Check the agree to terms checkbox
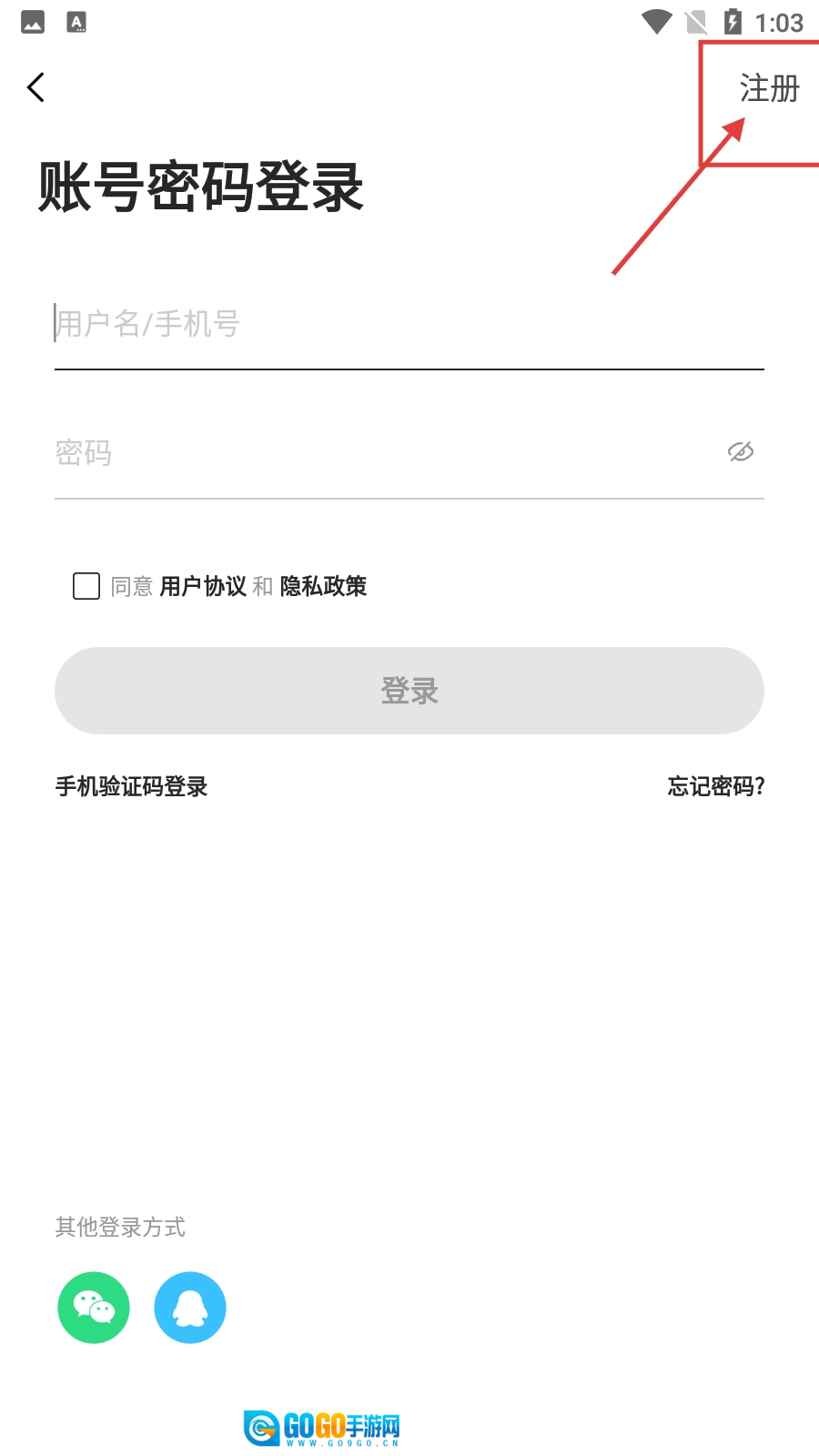Image resolution: width=819 pixels, height=1456 pixels. coord(86,586)
